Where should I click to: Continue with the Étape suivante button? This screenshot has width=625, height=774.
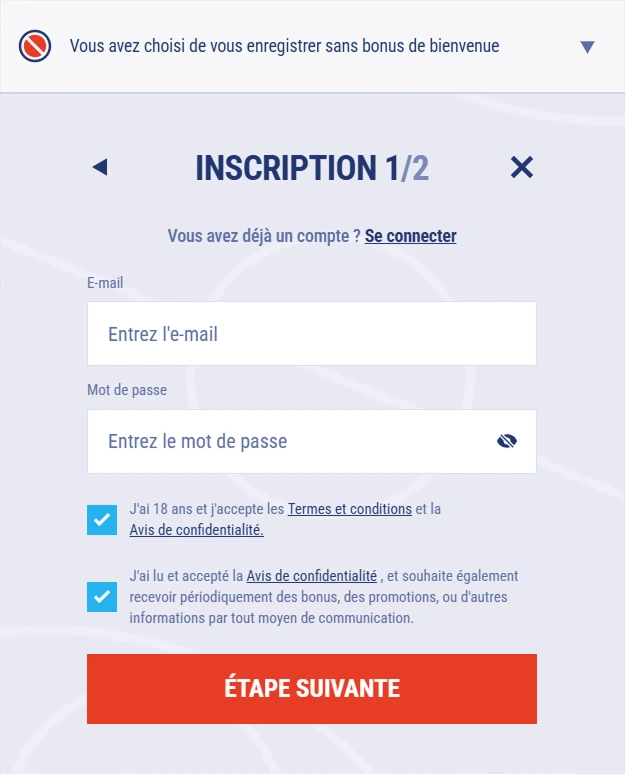click(x=311, y=688)
